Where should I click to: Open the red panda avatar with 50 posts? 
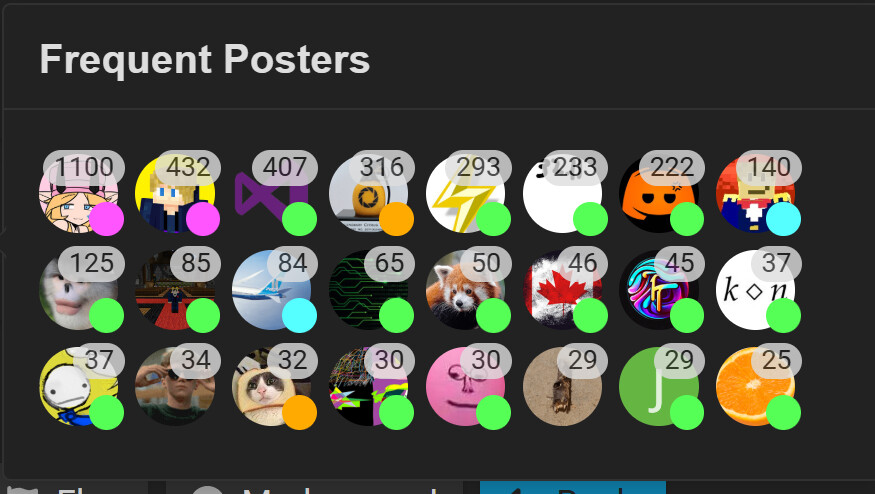pyautogui.click(x=465, y=290)
